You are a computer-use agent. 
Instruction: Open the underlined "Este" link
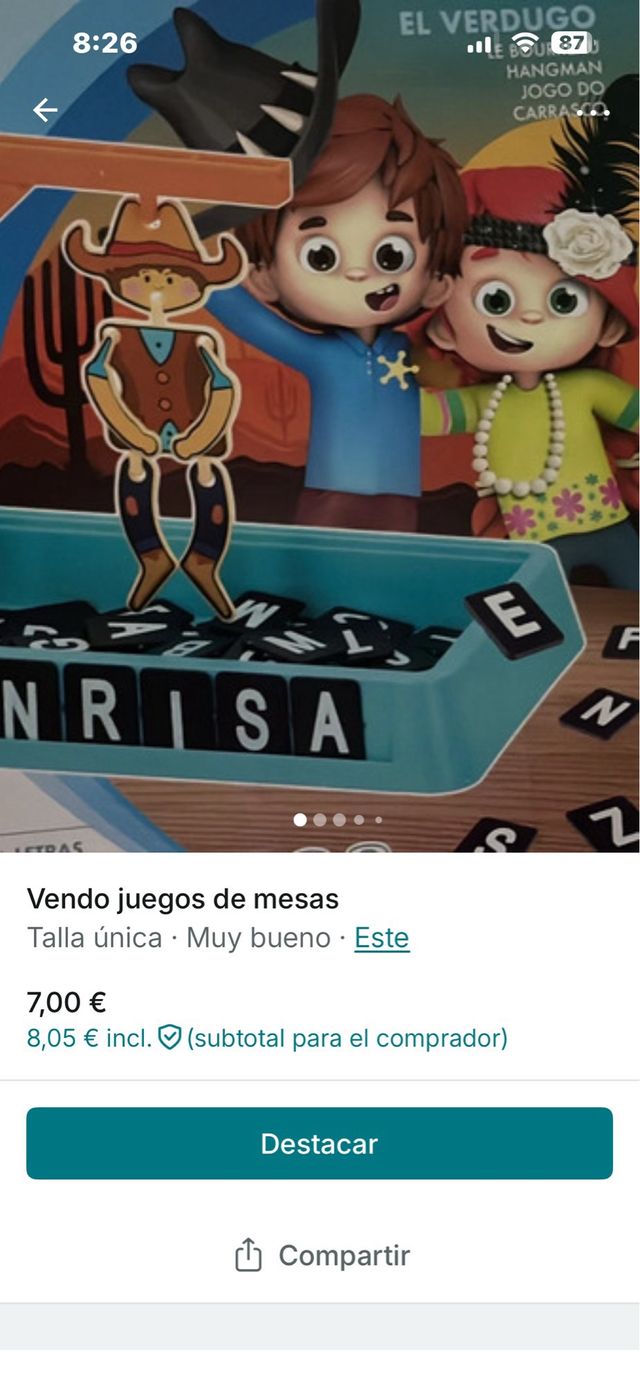(381, 938)
